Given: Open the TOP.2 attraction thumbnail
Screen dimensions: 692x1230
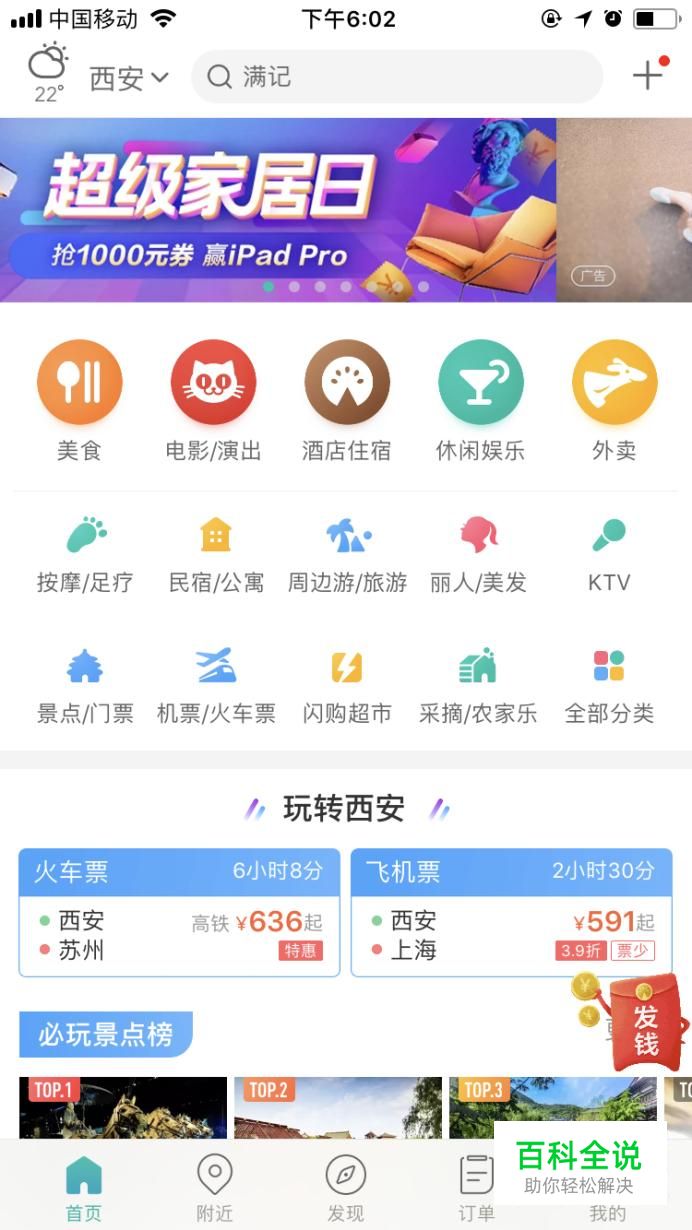Looking at the screenshot, I should pos(337,1107).
